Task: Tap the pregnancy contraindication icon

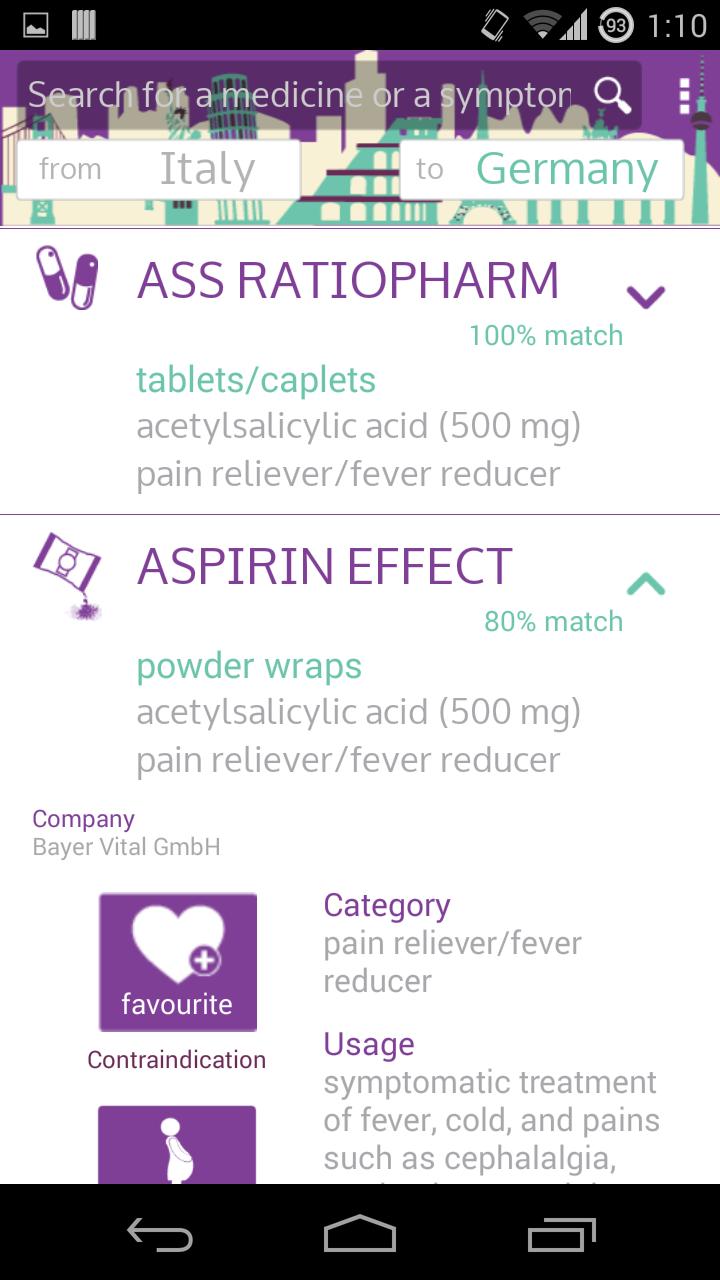Action: click(x=177, y=1145)
